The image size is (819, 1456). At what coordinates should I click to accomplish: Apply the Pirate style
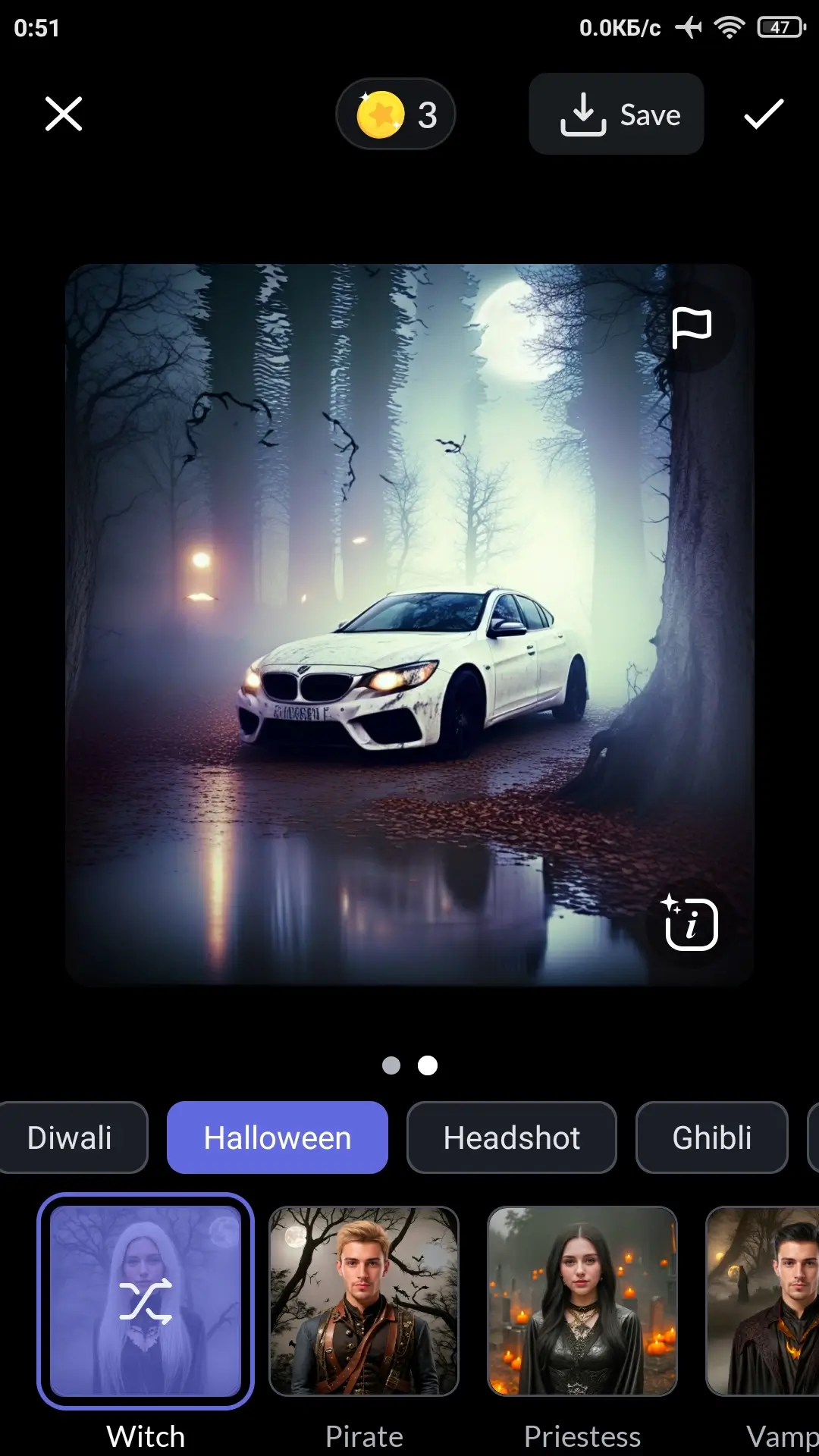click(x=364, y=1301)
